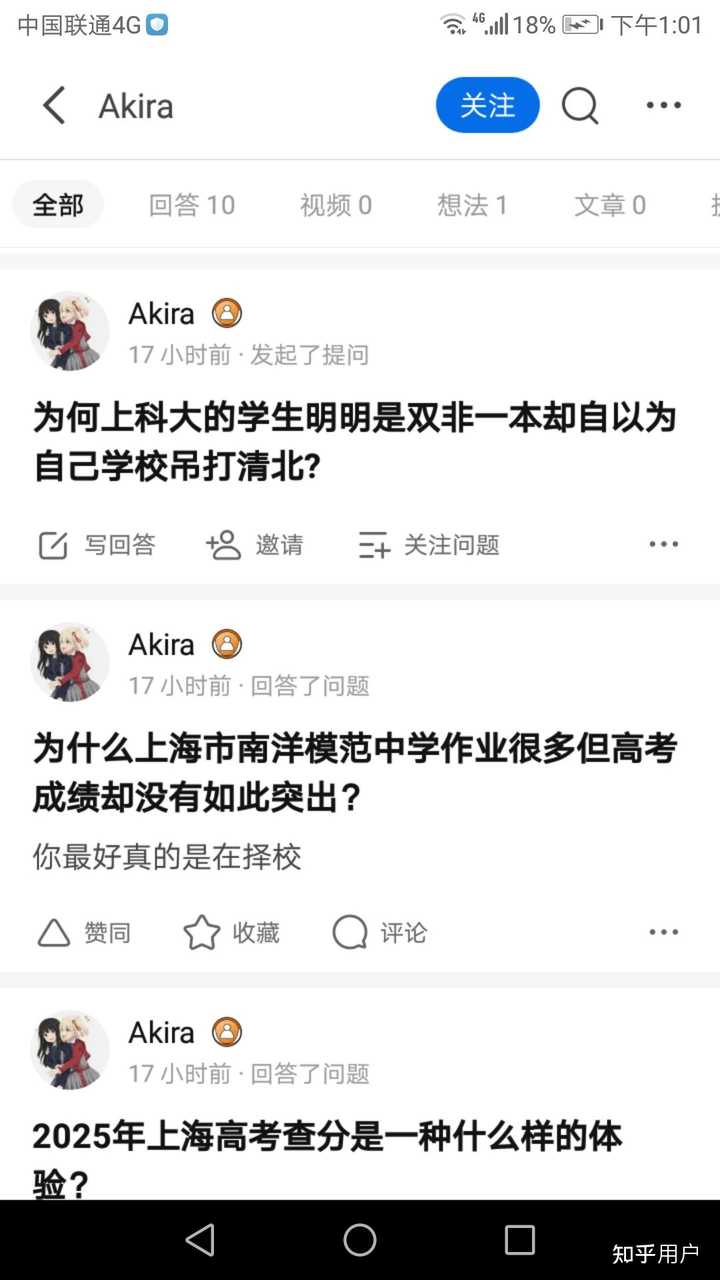The width and height of the screenshot is (720, 1280).
Task: Open the 南洋模范中学 answer
Action: pyautogui.click(x=355, y=772)
